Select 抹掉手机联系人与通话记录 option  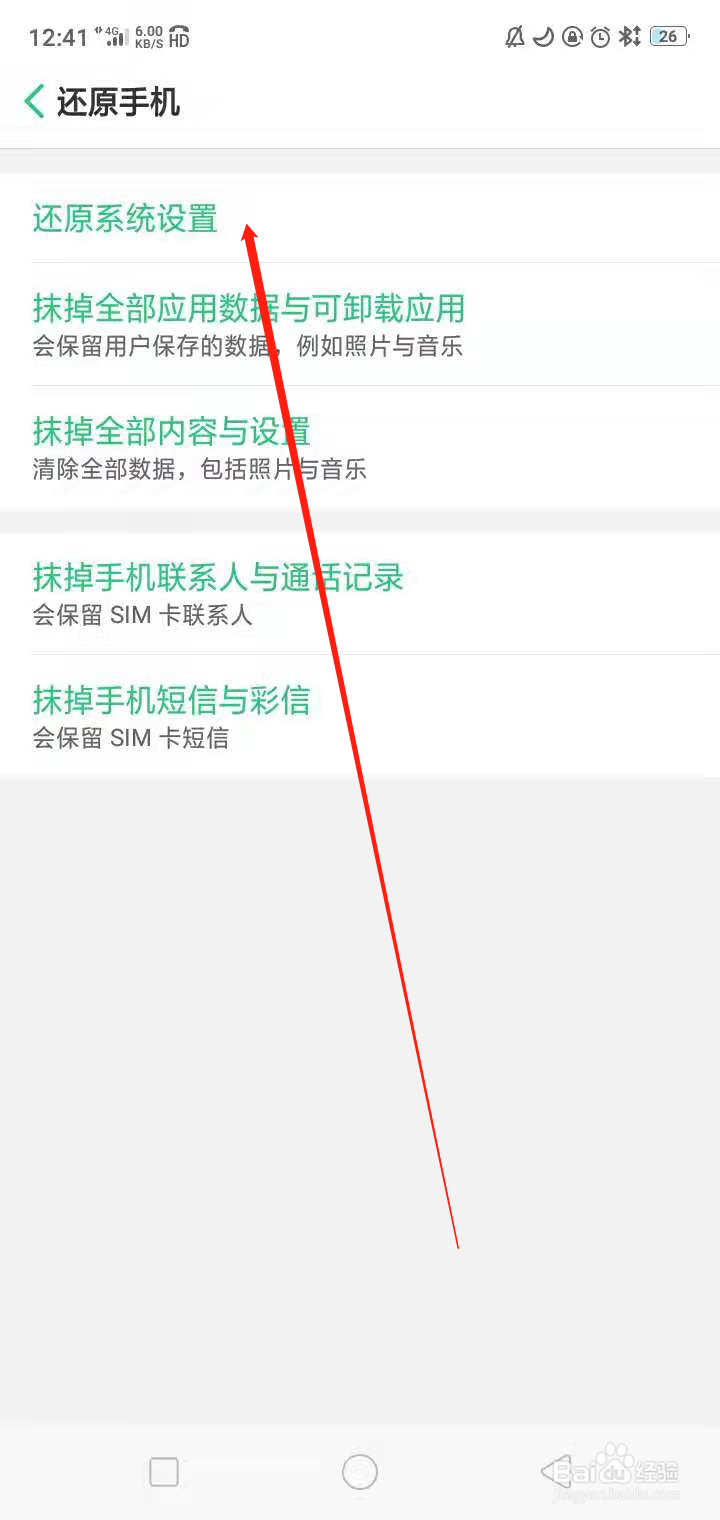point(218,578)
